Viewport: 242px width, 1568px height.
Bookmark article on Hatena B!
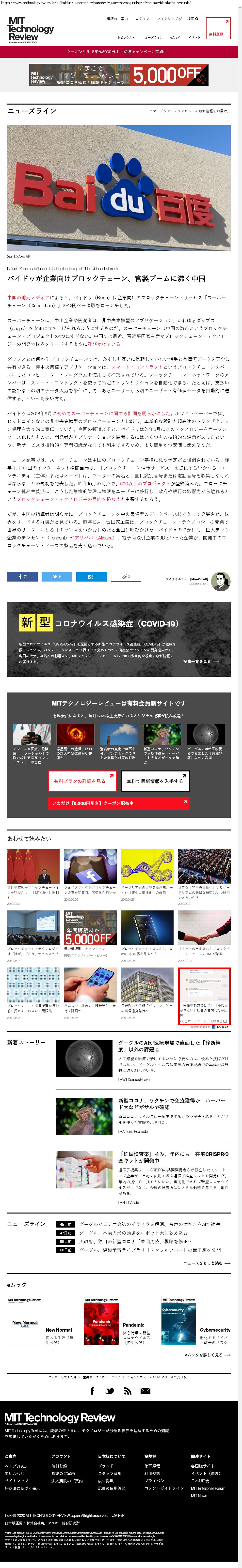click(91, 576)
